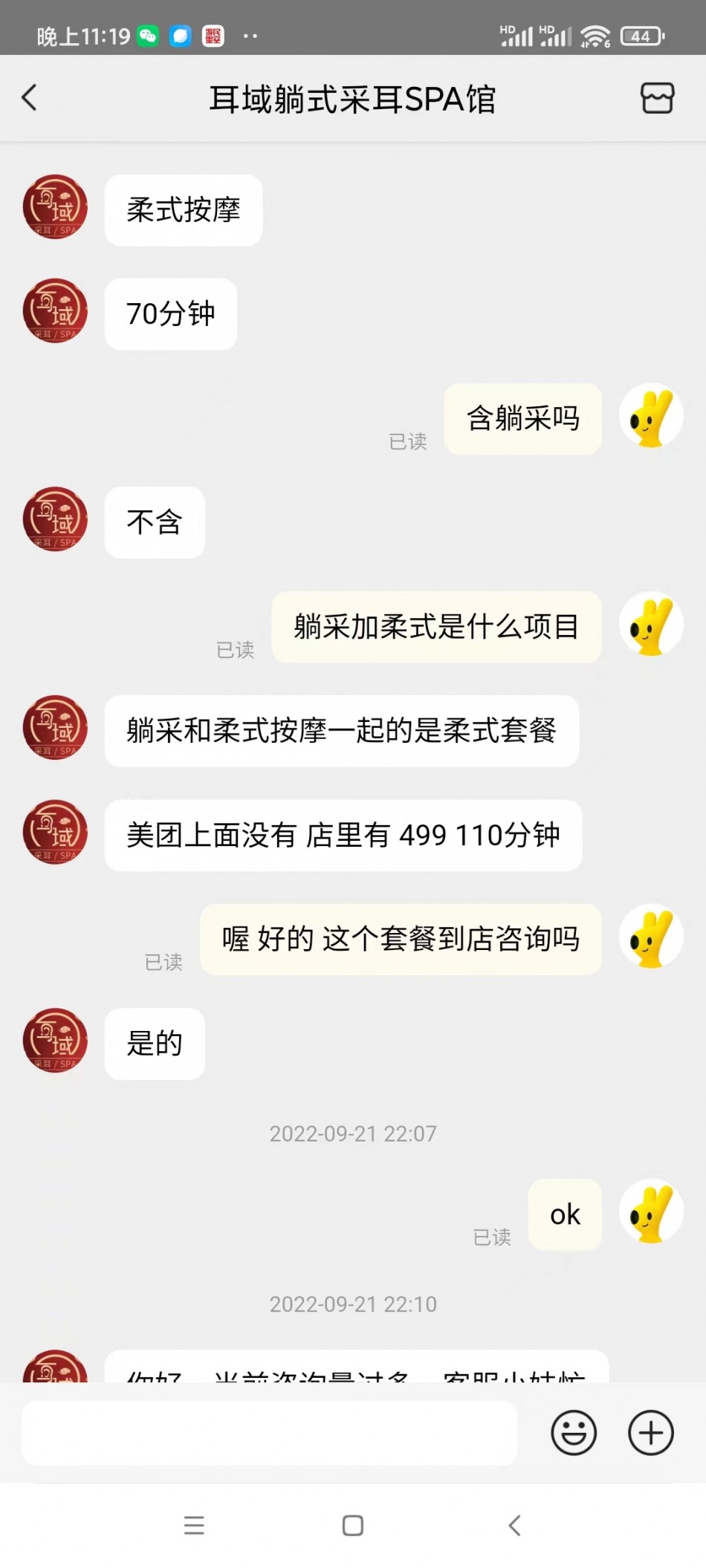
Task: Open the emoji picker
Action: (573, 1433)
